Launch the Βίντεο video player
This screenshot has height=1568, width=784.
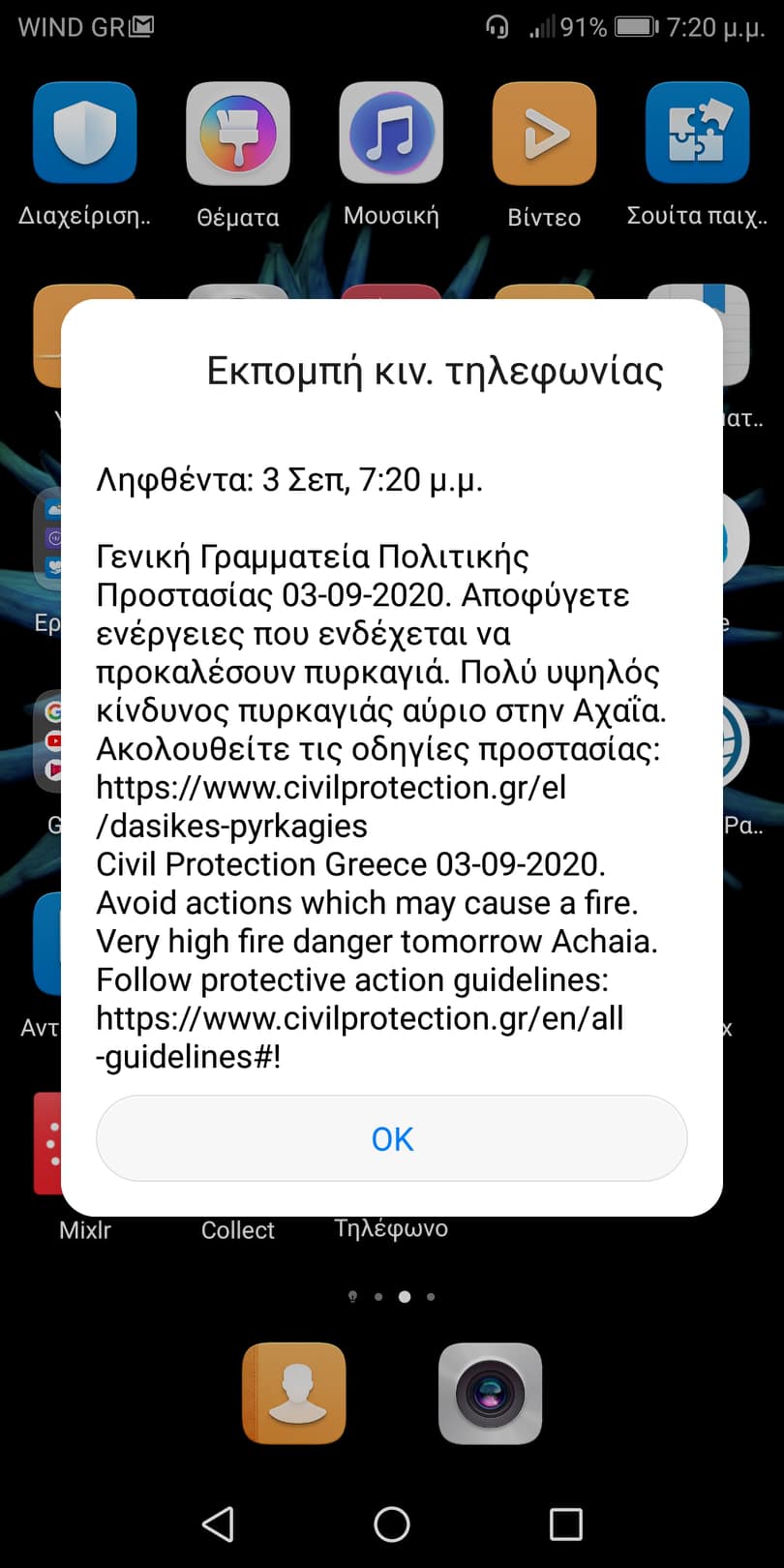click(x=543, y=133)
